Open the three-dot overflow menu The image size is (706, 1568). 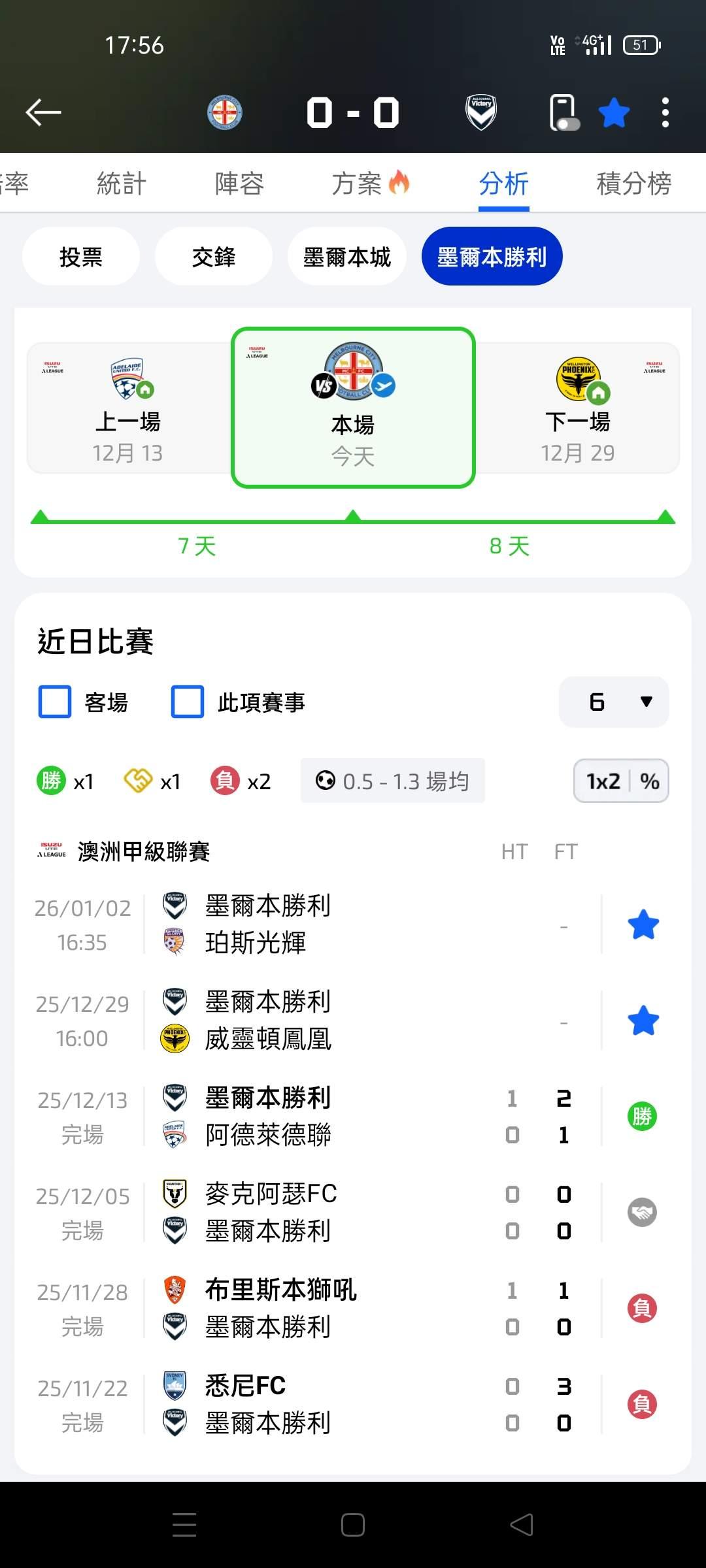coord(665,113)
